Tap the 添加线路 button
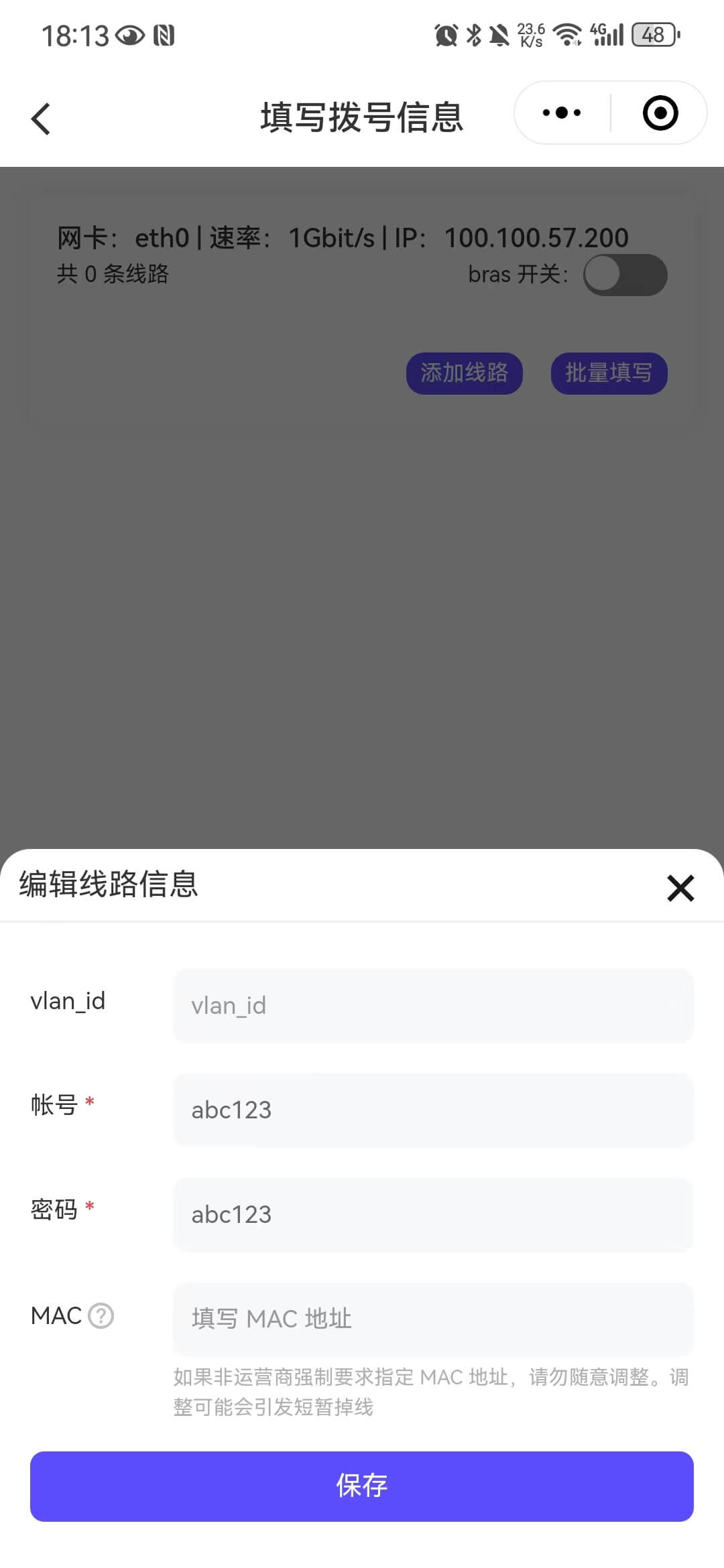The height and width of the screenshot is (1568, 724). click(465, 373)
